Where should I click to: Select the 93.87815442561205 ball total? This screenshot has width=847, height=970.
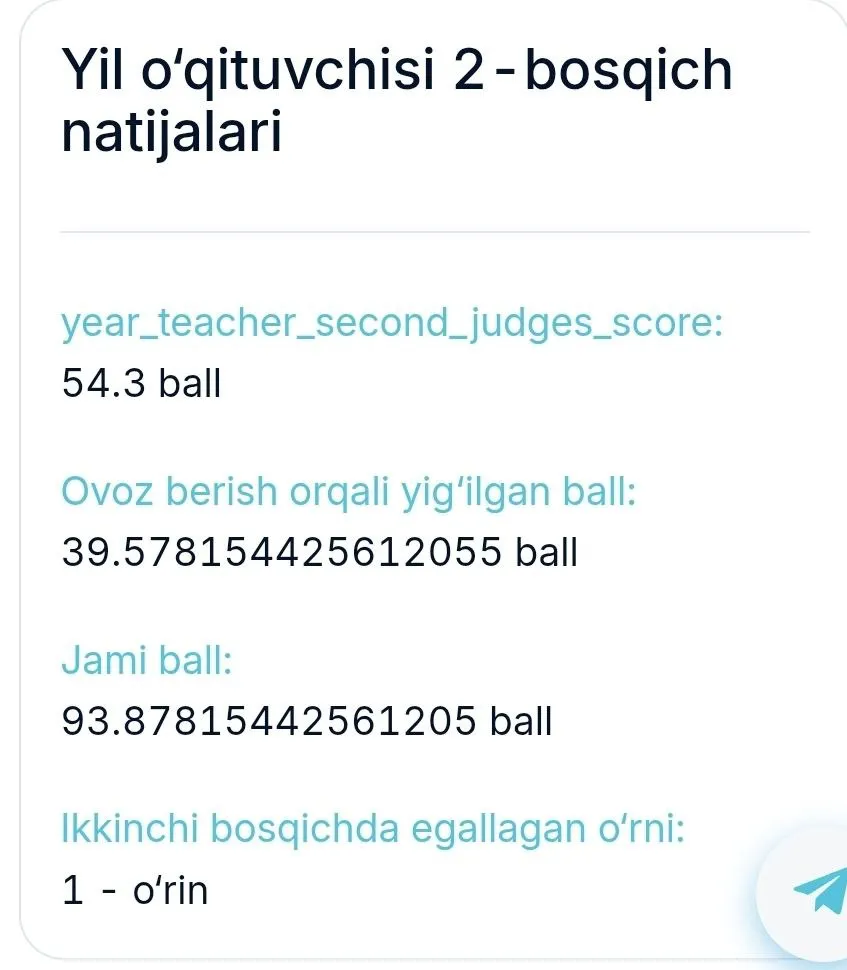pos(306,720)
